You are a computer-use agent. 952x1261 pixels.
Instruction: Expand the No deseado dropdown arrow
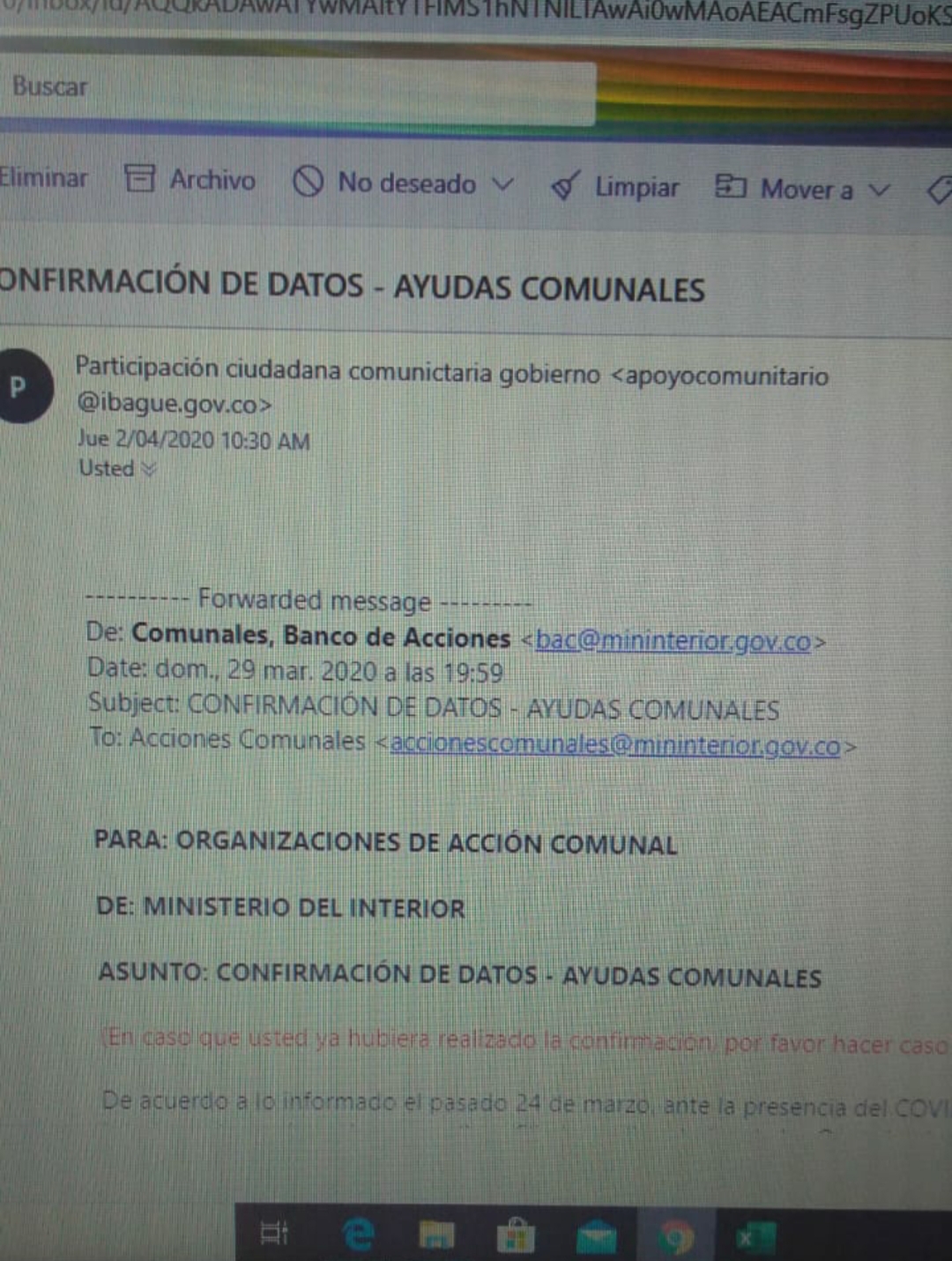[x=502, y=184]
